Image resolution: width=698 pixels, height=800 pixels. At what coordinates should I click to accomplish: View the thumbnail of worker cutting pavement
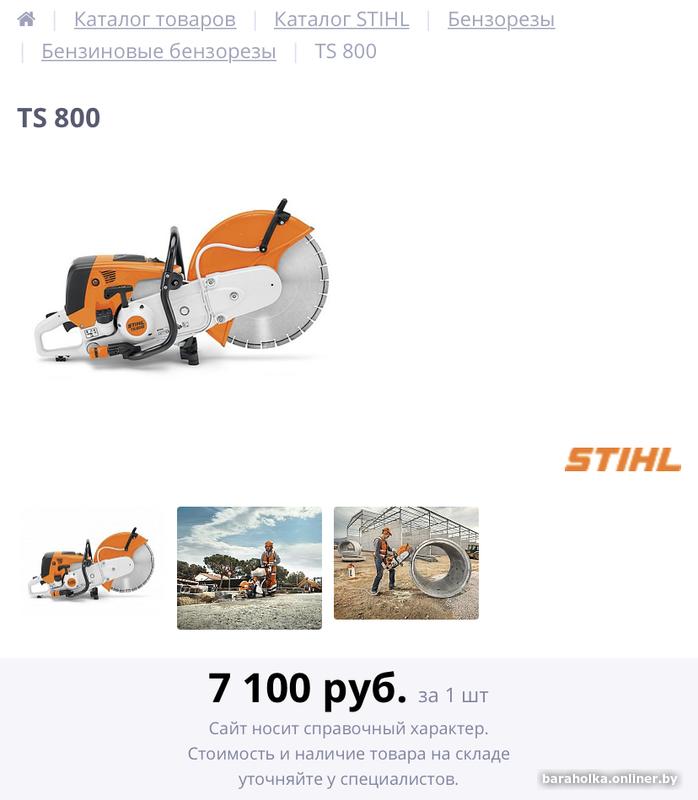tap(249, 568)
